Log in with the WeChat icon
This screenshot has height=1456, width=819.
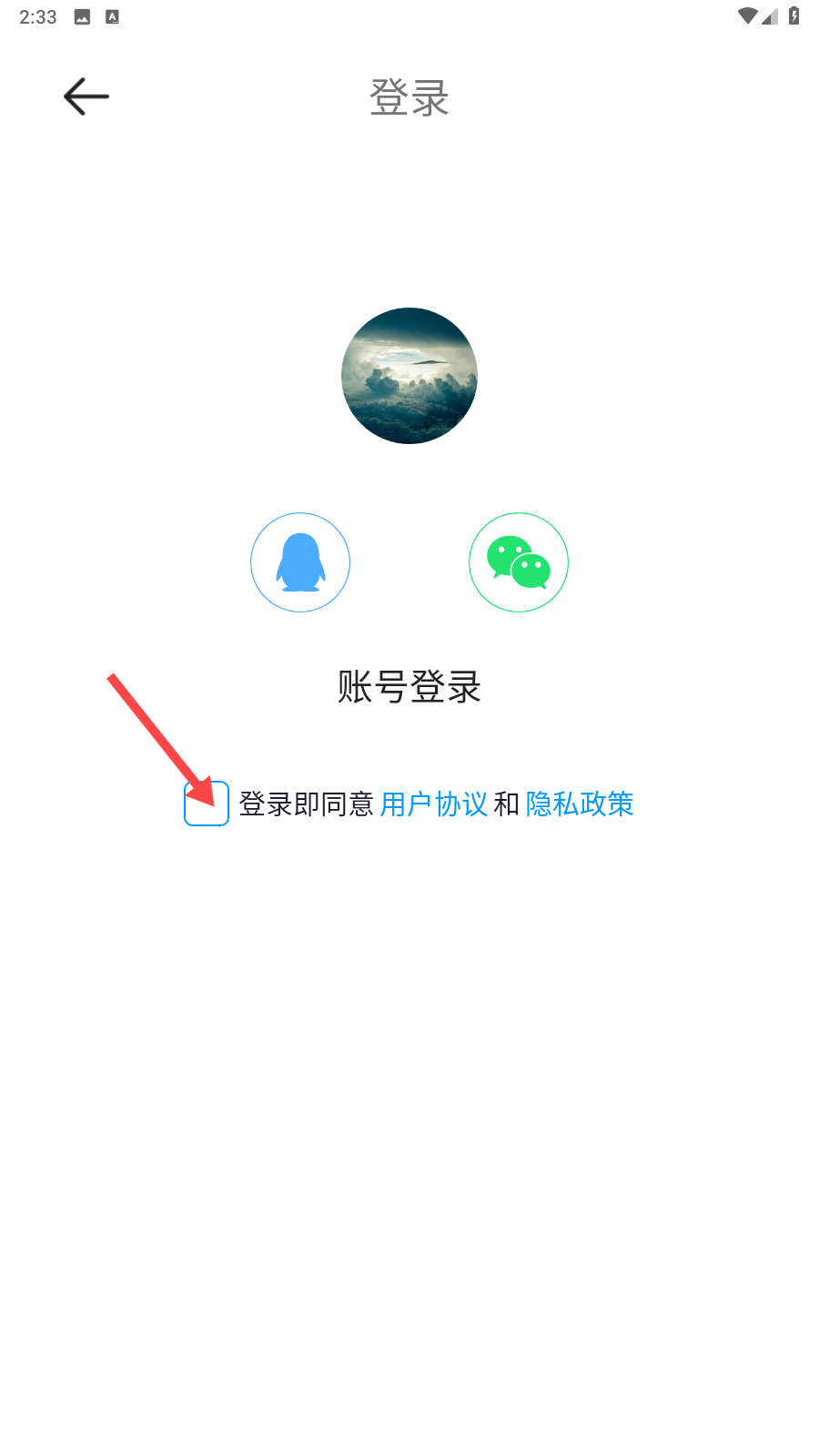[519, 562]
